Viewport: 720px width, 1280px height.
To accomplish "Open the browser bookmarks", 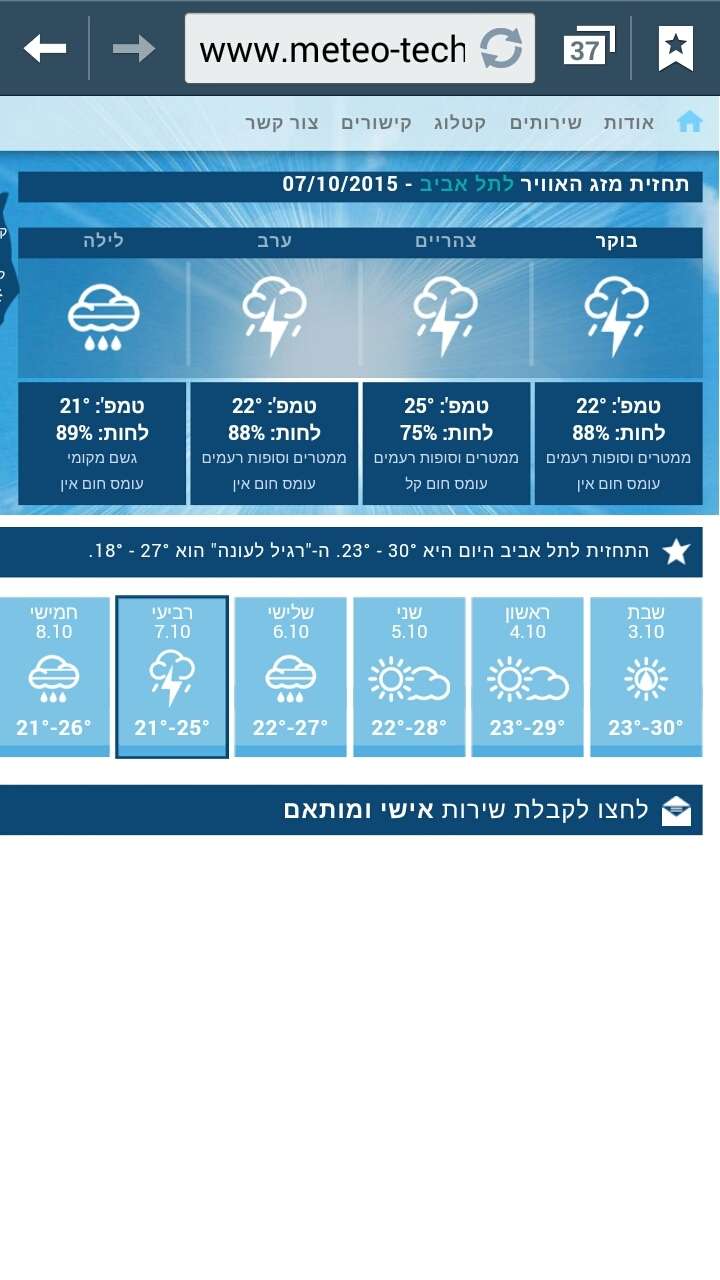I will (x=676, y=47).
